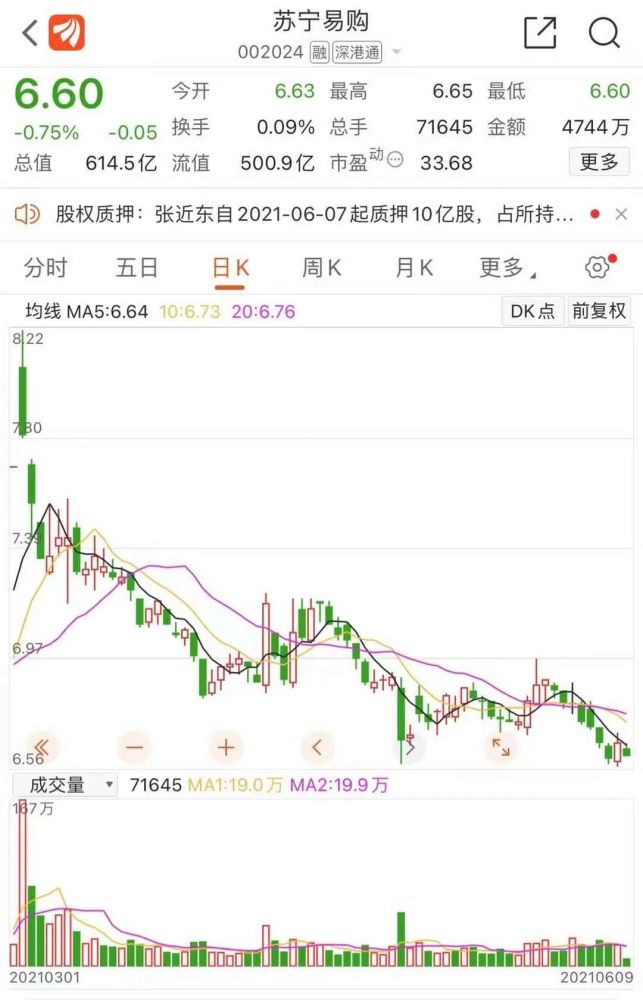Expand the stock code dropdown arrow

[x=397, y=52]
